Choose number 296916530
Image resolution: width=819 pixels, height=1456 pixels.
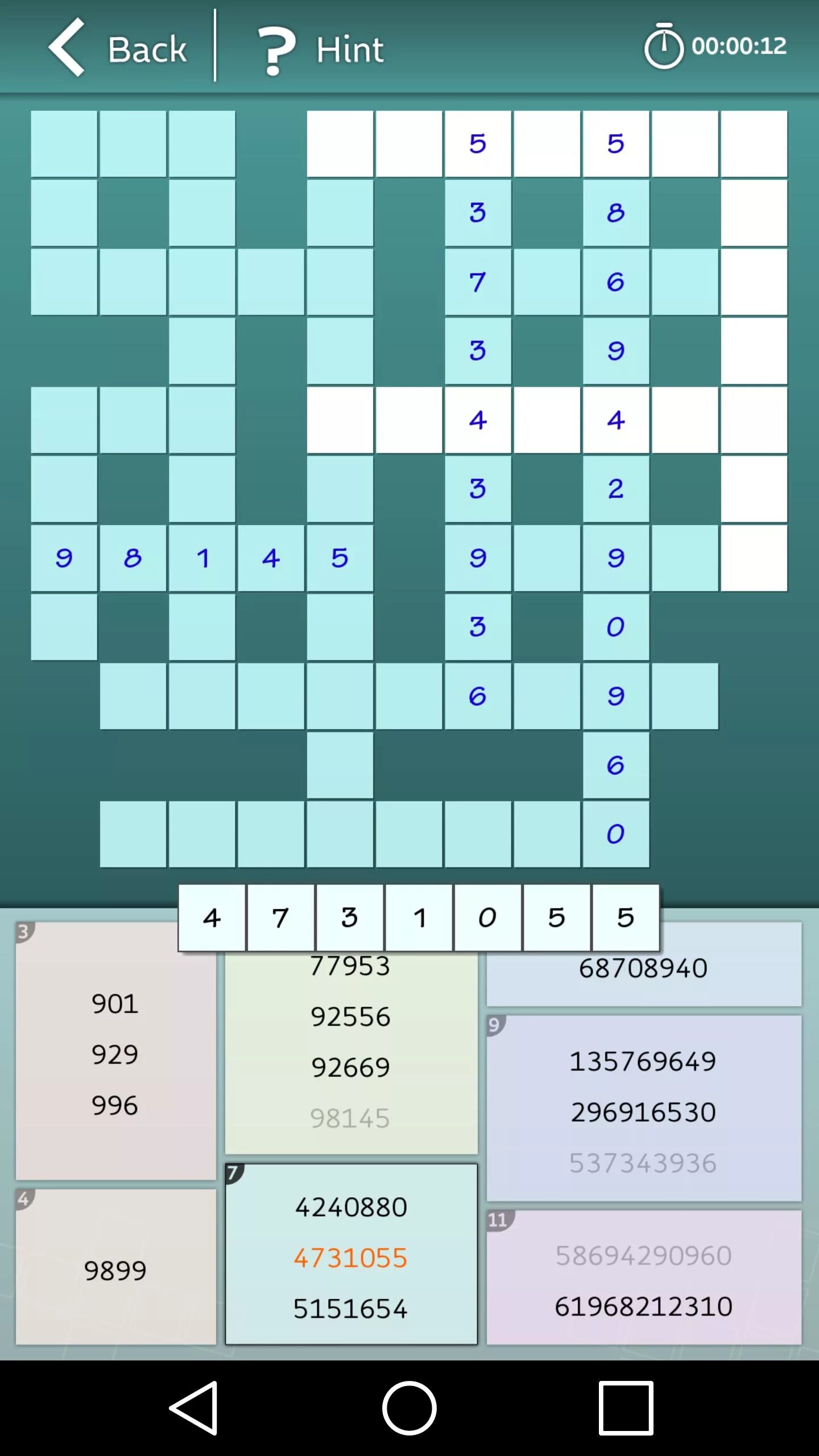[x=643, y=1112]
